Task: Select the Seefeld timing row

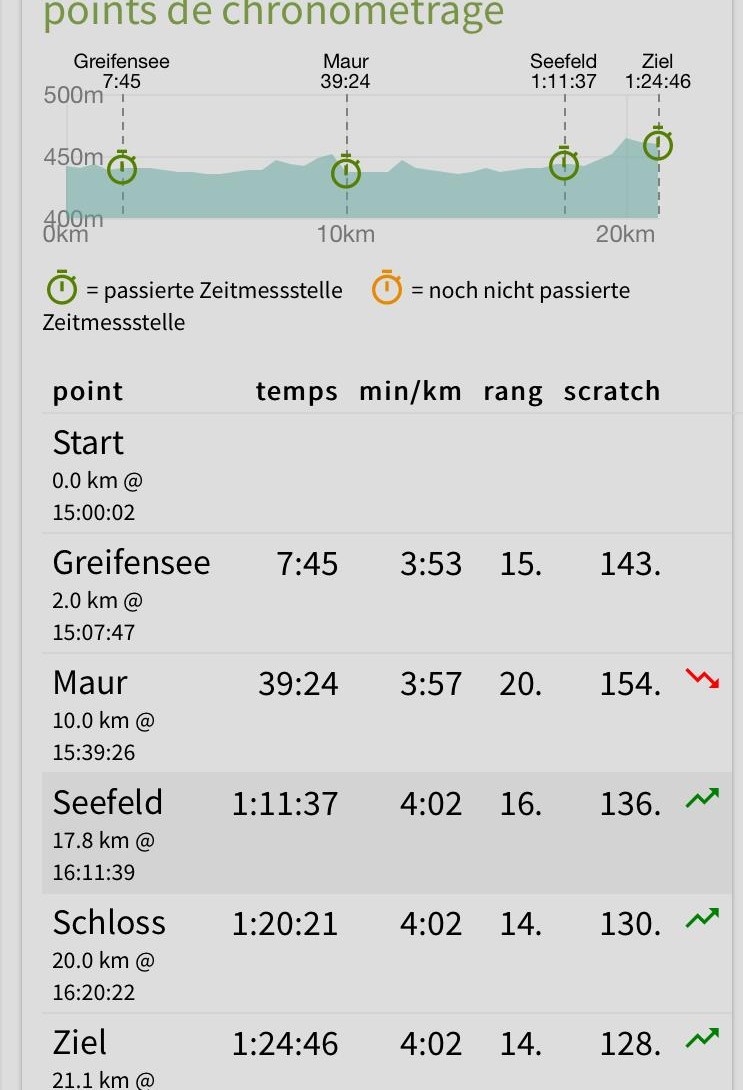Action: 386,832
